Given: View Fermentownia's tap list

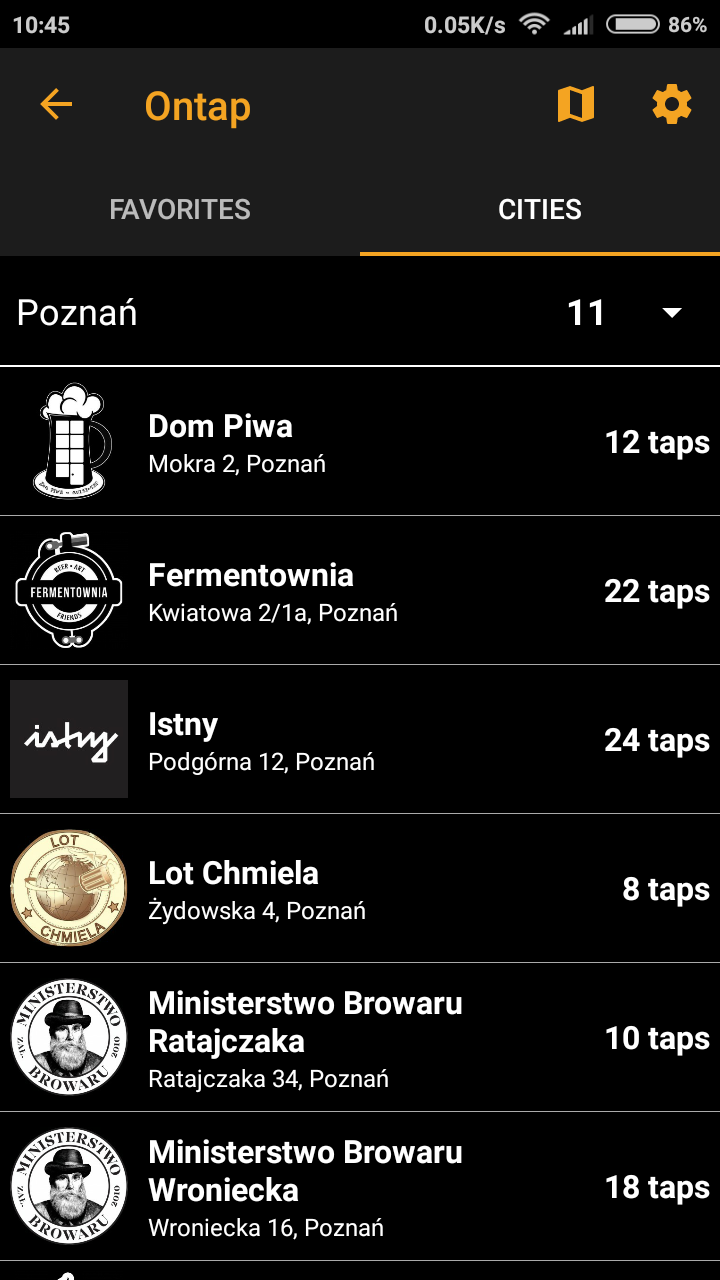Looking at the screenshot, I should [x=360, y=591].
